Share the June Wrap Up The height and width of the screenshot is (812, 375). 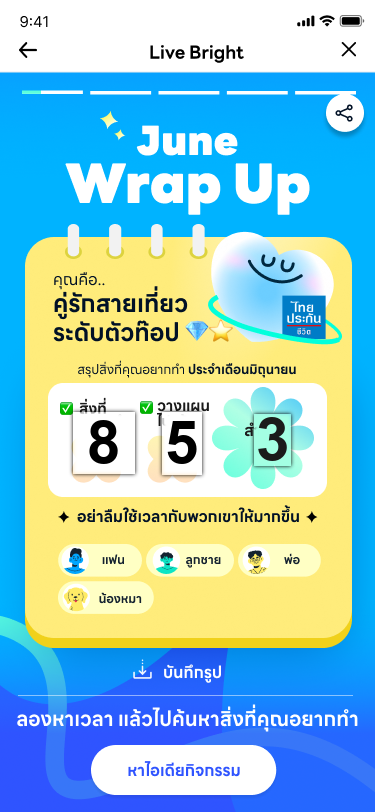344,113
